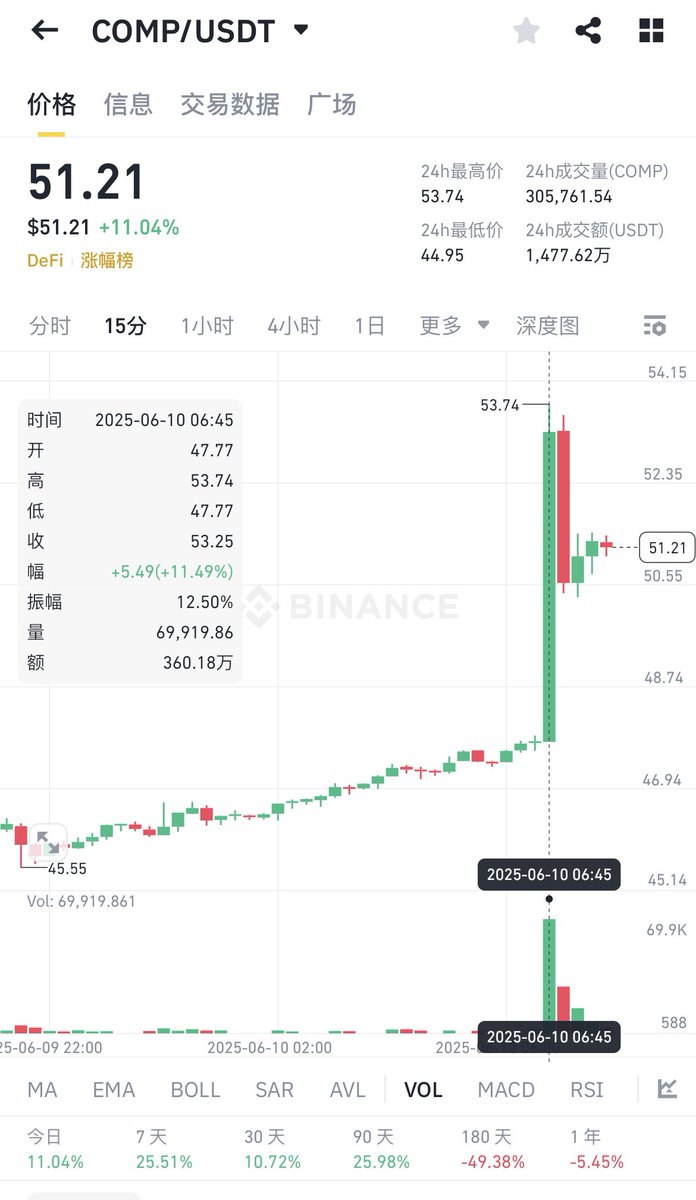
Task: Open the 涨幅榜 ranking link
Action: pos(107,260)
